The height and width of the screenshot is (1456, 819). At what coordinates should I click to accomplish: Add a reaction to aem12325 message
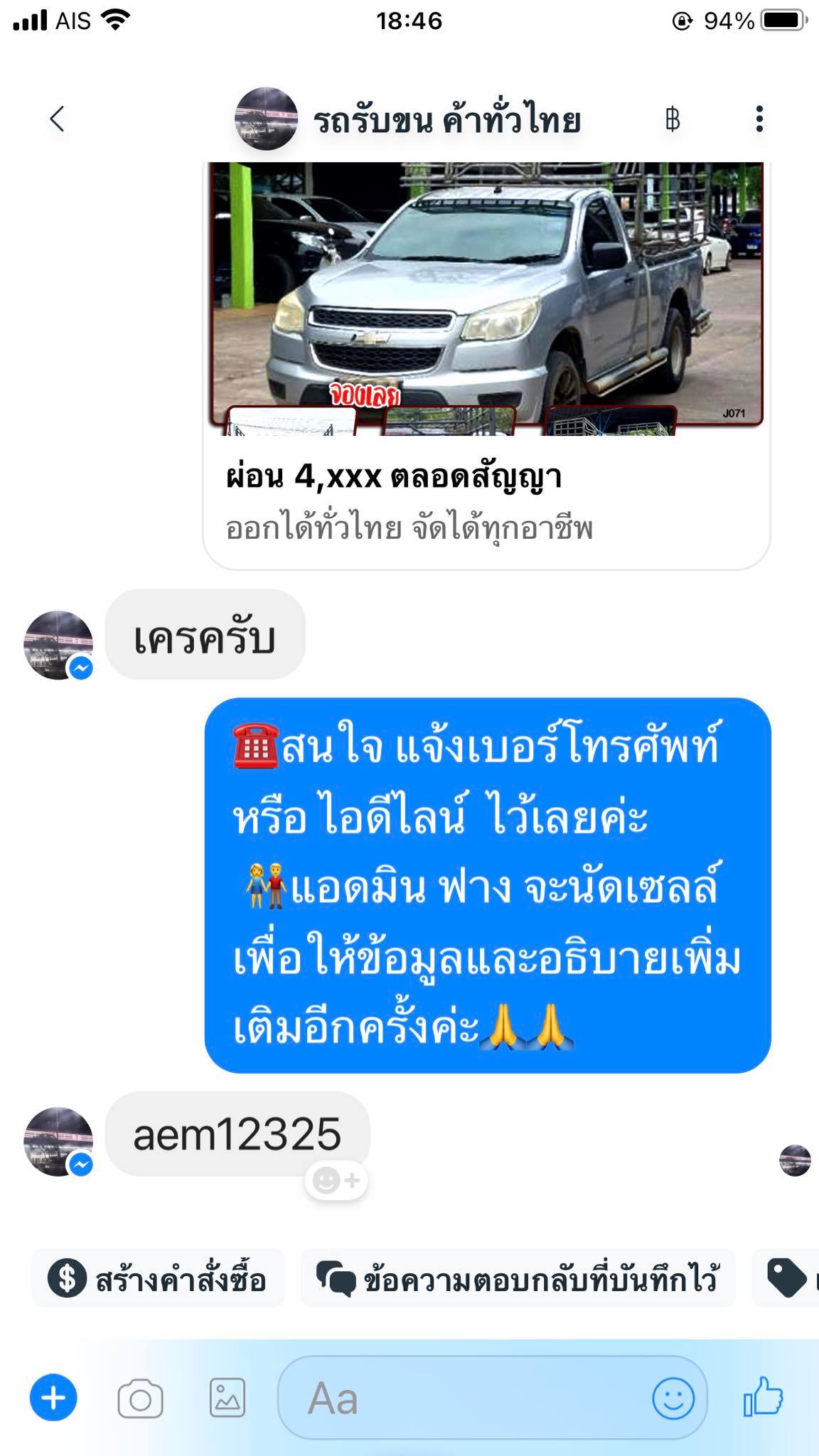(336, 1181)
